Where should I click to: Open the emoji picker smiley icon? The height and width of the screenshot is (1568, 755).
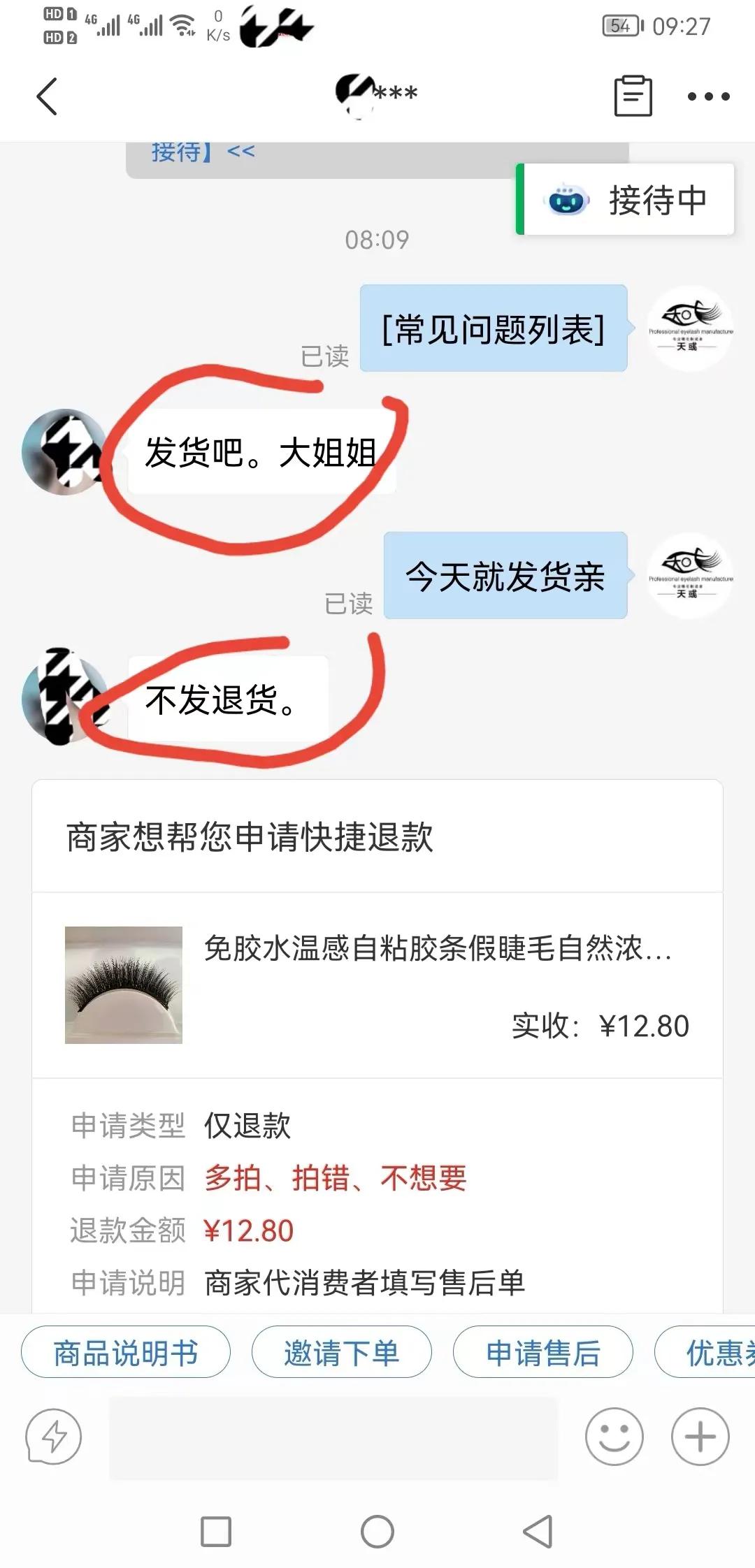tap(615, 1438)
